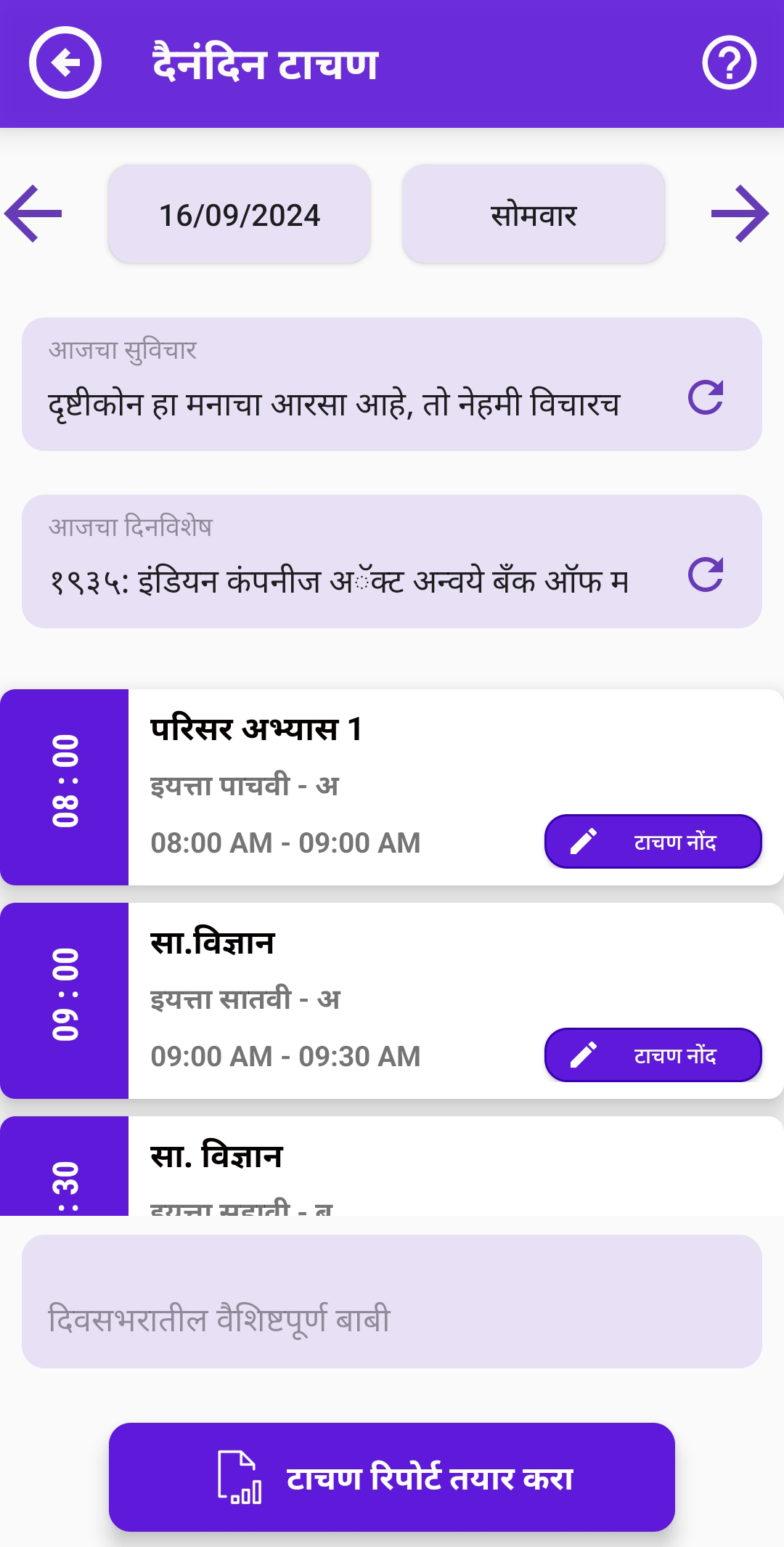The height and width of the screenshot is (1547, 784).
Task: Tap टाचण रिपोर्ट तयार करा button
Action: 392,1477
